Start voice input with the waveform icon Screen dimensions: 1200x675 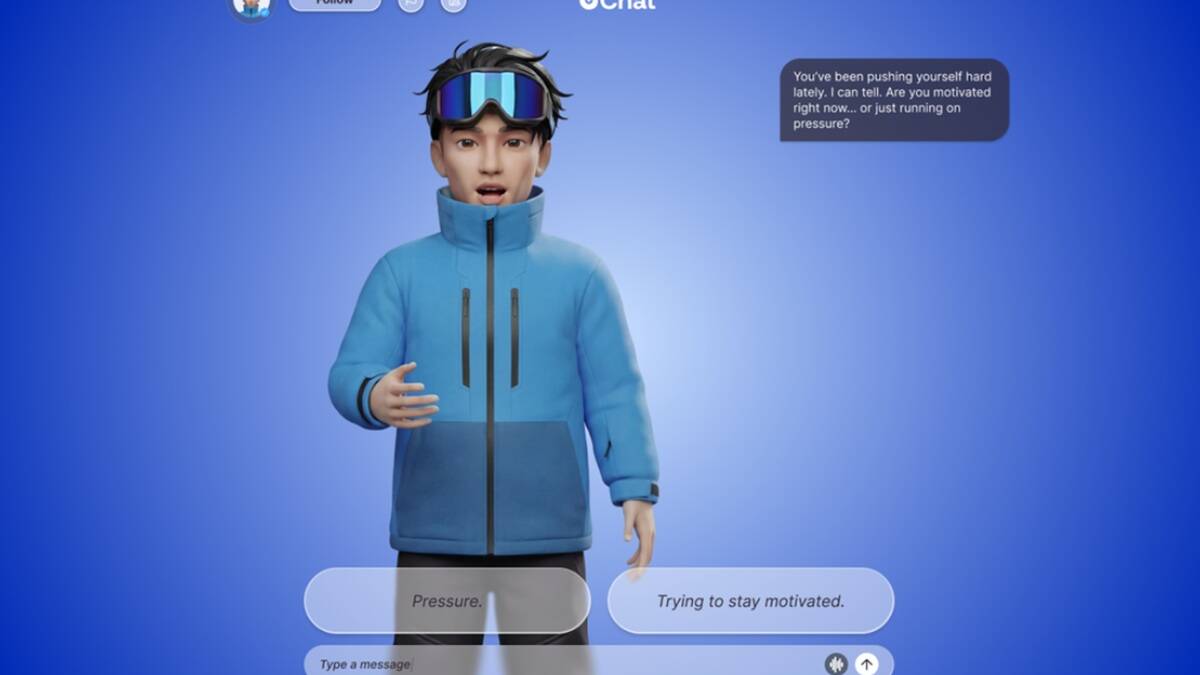click(836, 664)
